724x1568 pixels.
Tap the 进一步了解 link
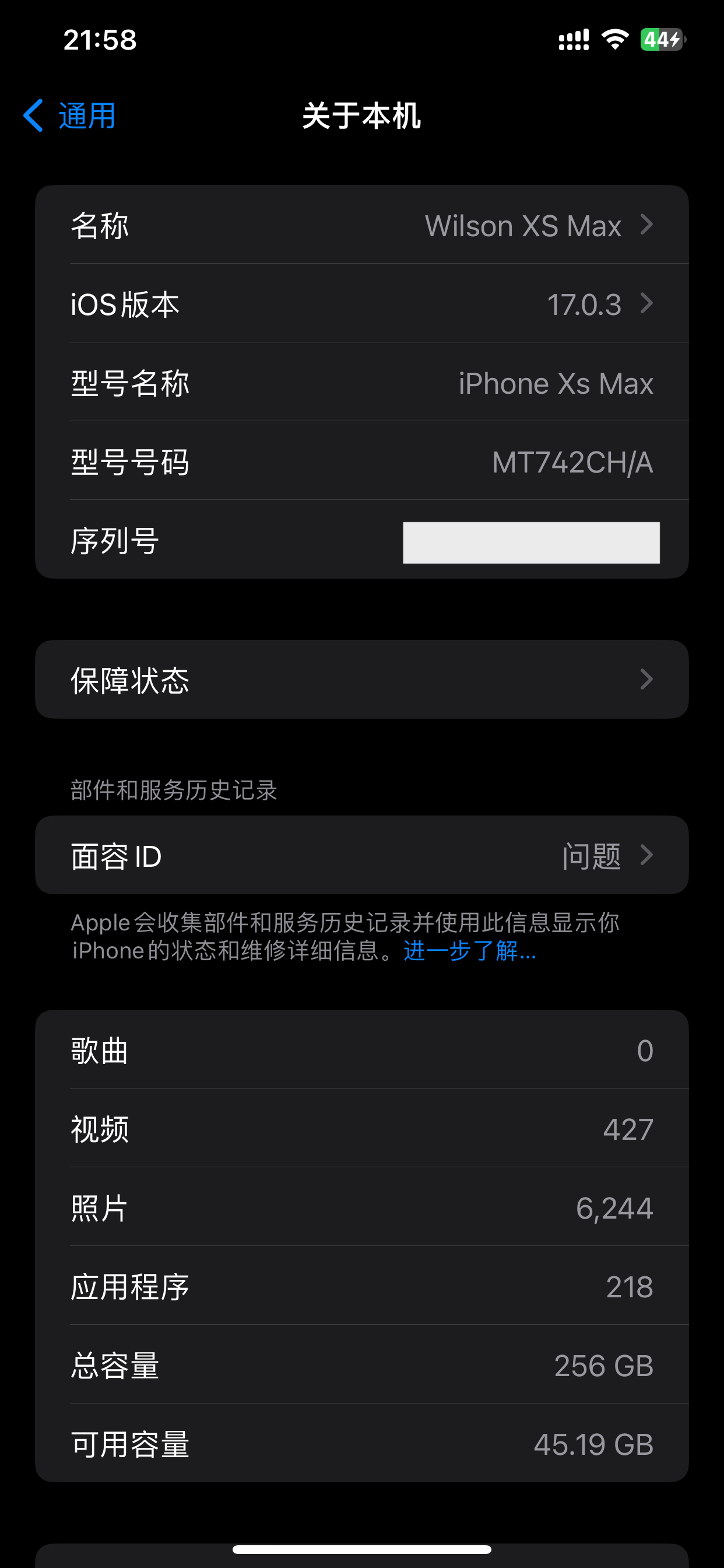470,951
